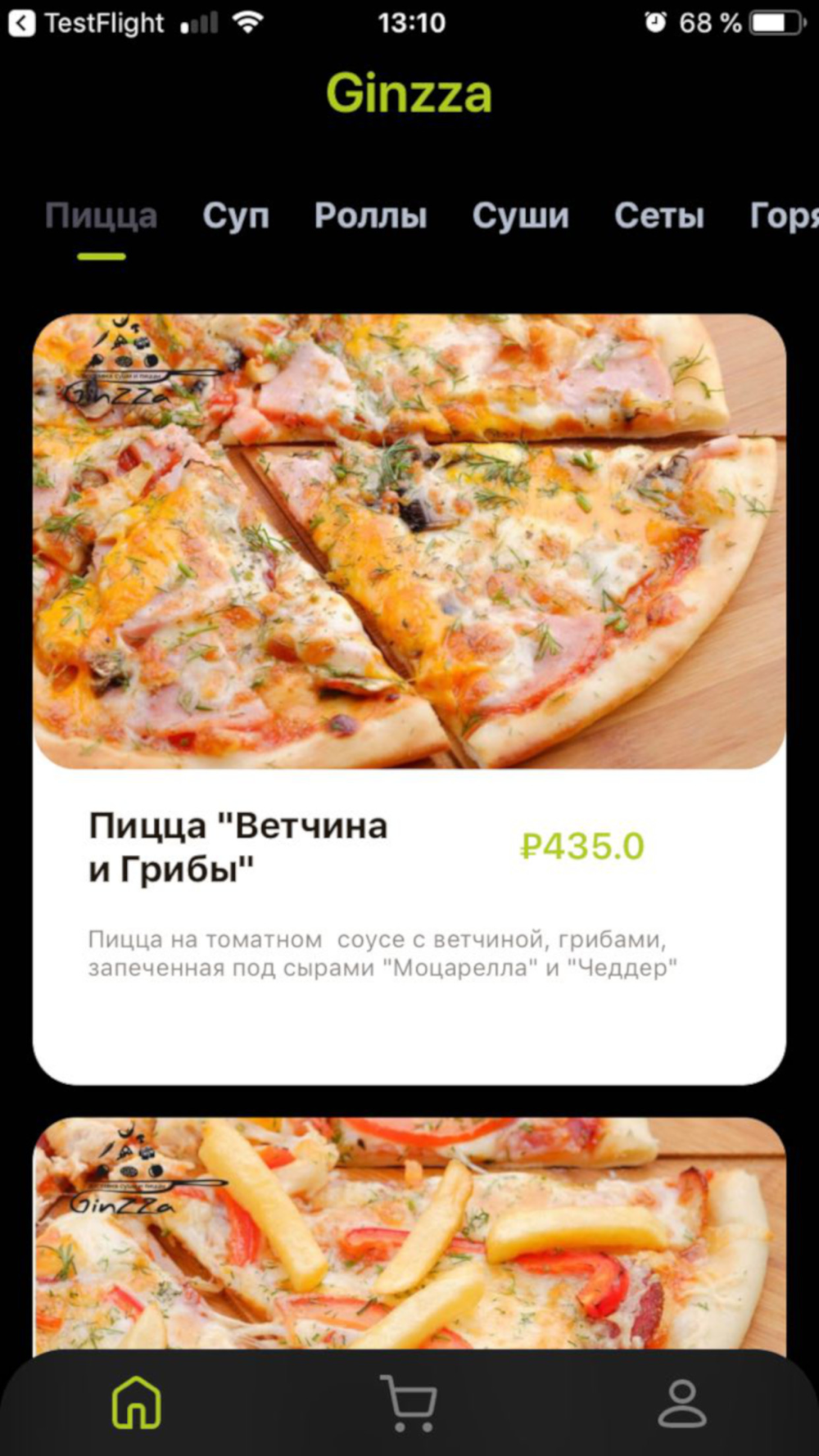819x1456 pixels.
Task: Go to the home tab
Action: click(136, 1403)
